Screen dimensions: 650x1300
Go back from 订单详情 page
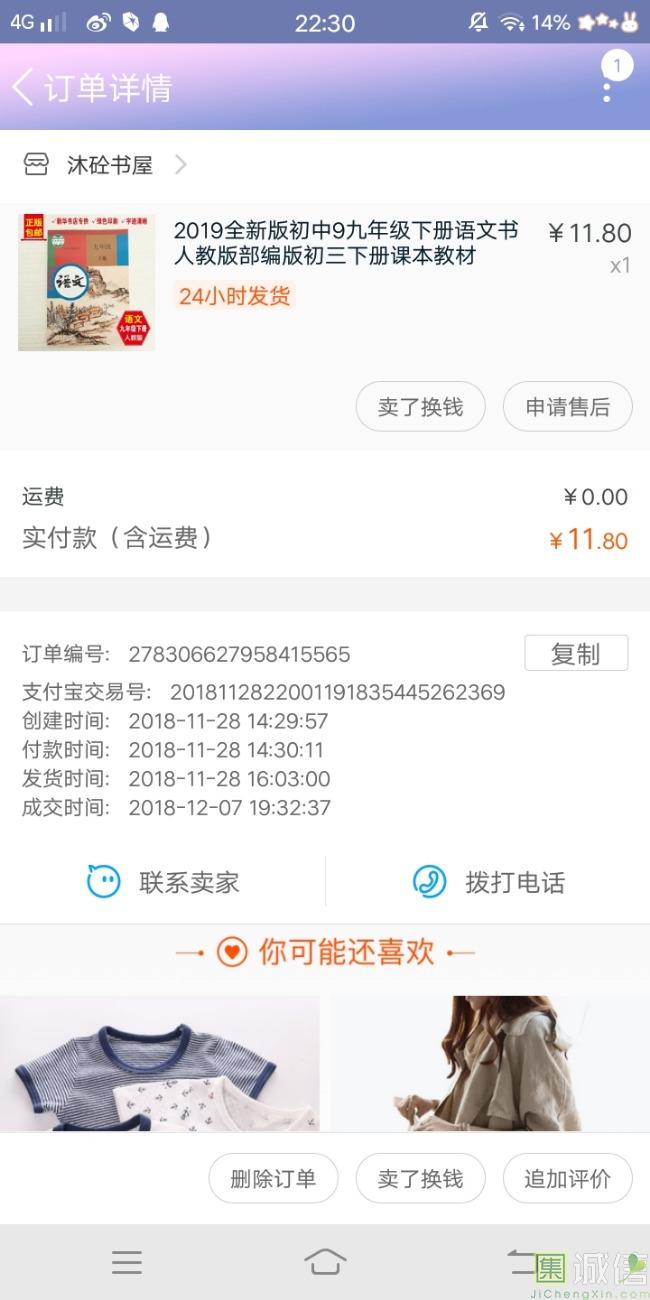pos(24,87)
